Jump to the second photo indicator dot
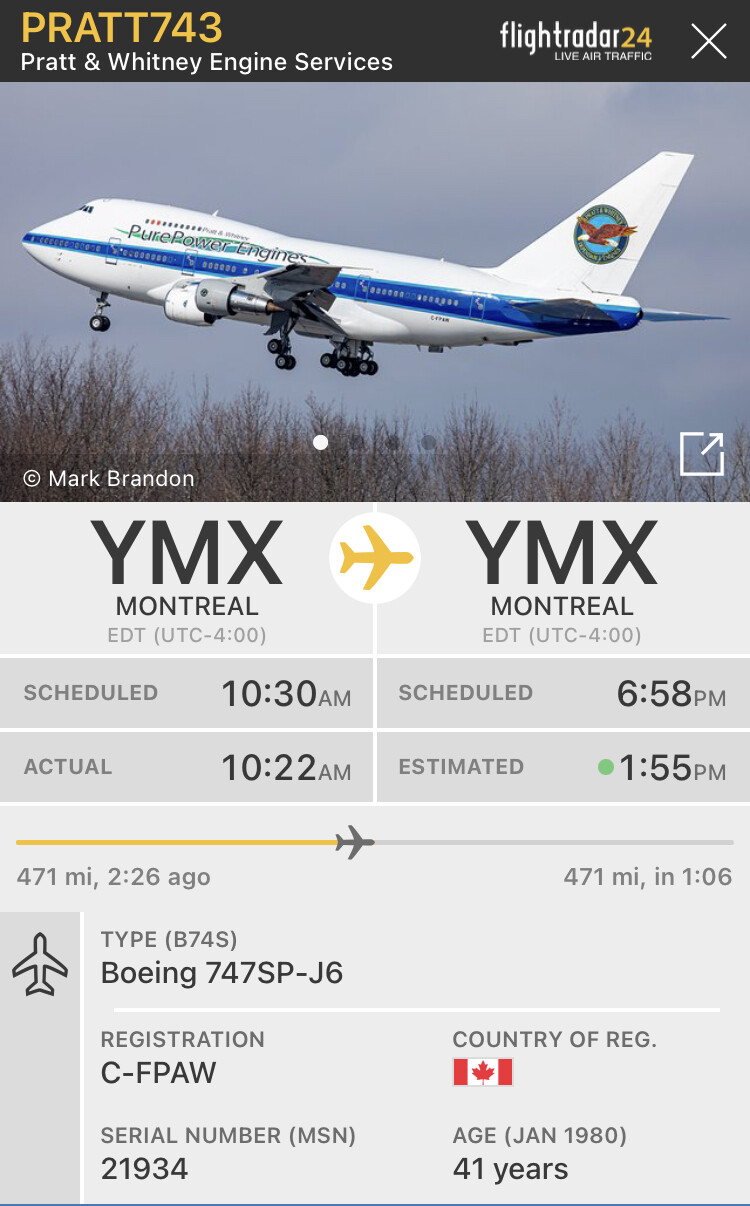This screenshot has height=1206, width=750. click(357, 442)
